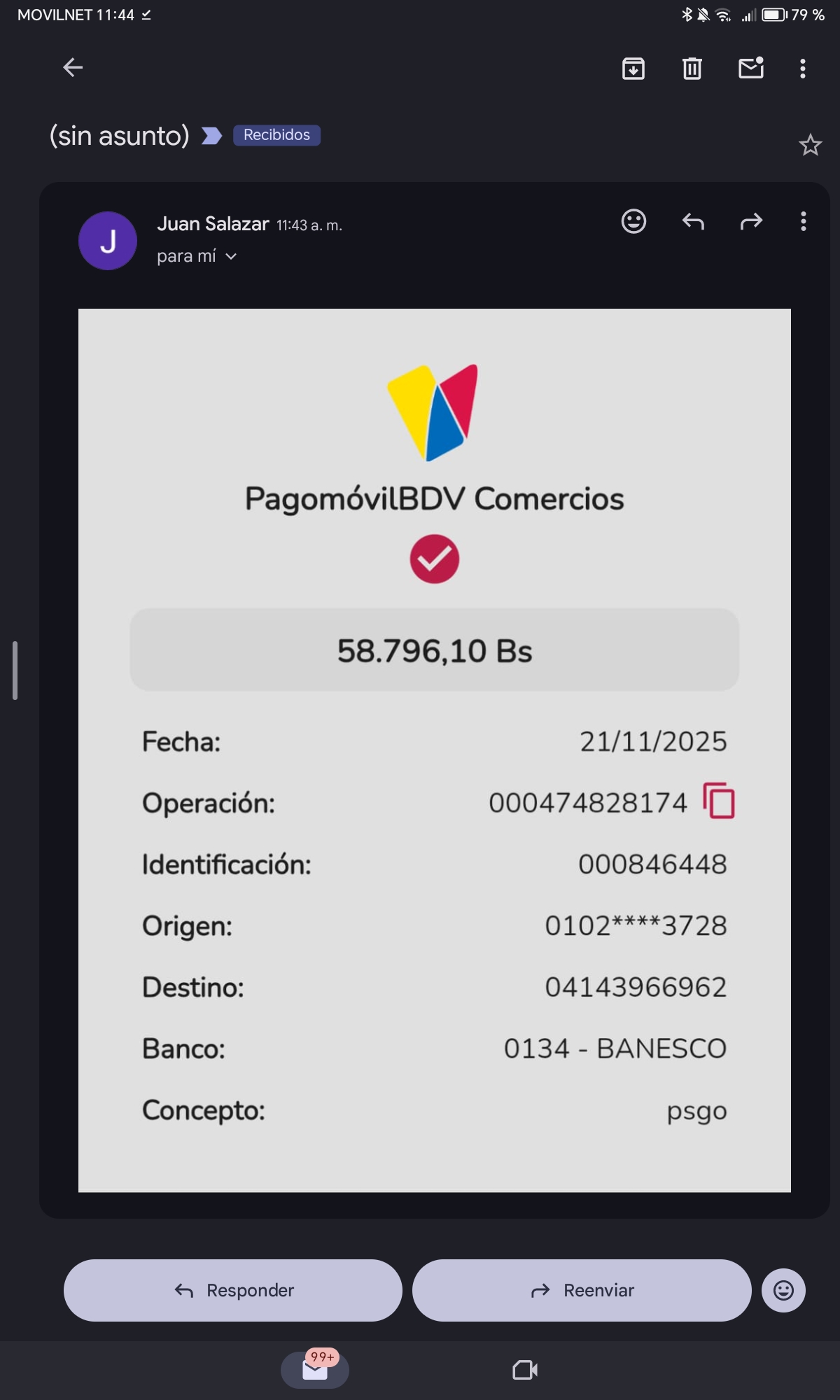Tap the Reenviar button
This screenshot has height=1400, width=840.
[582, 1290]
